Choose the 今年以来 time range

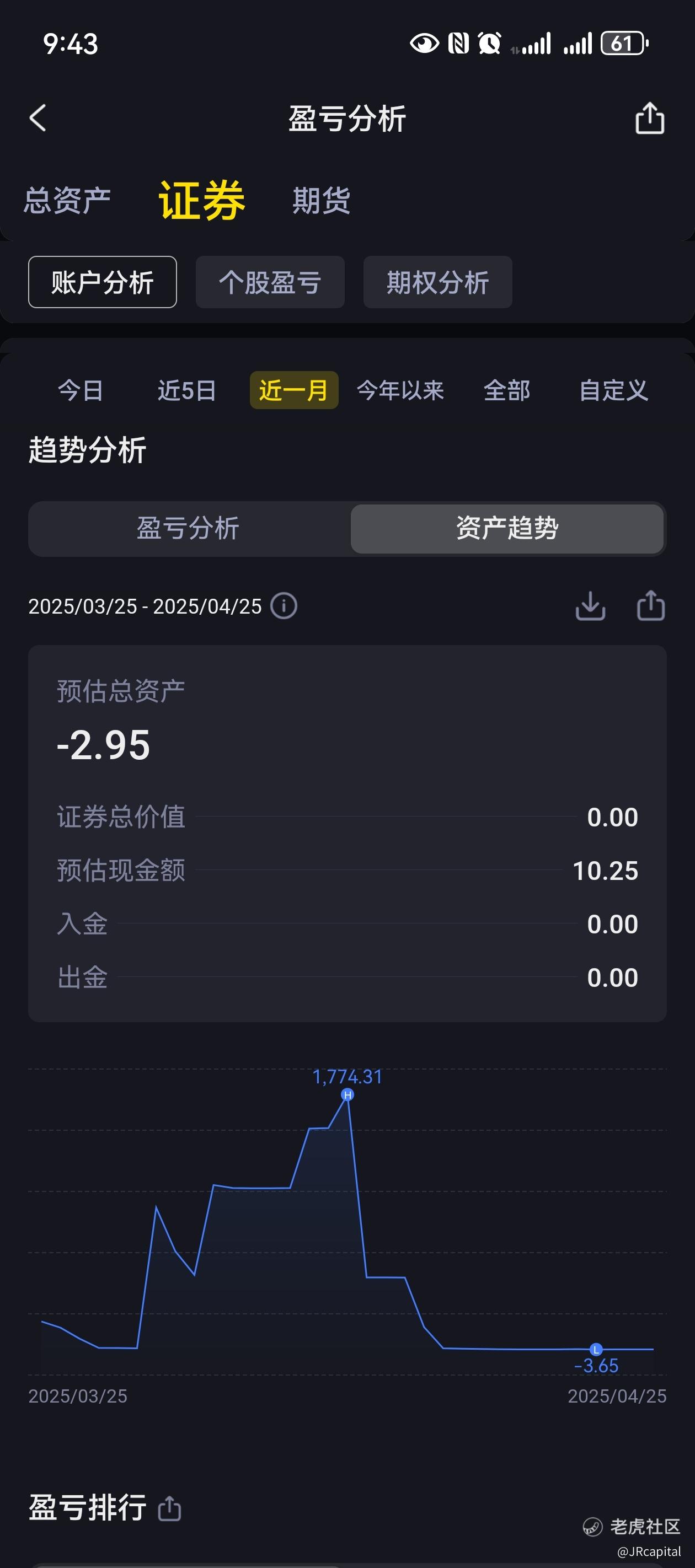[400, 390]
